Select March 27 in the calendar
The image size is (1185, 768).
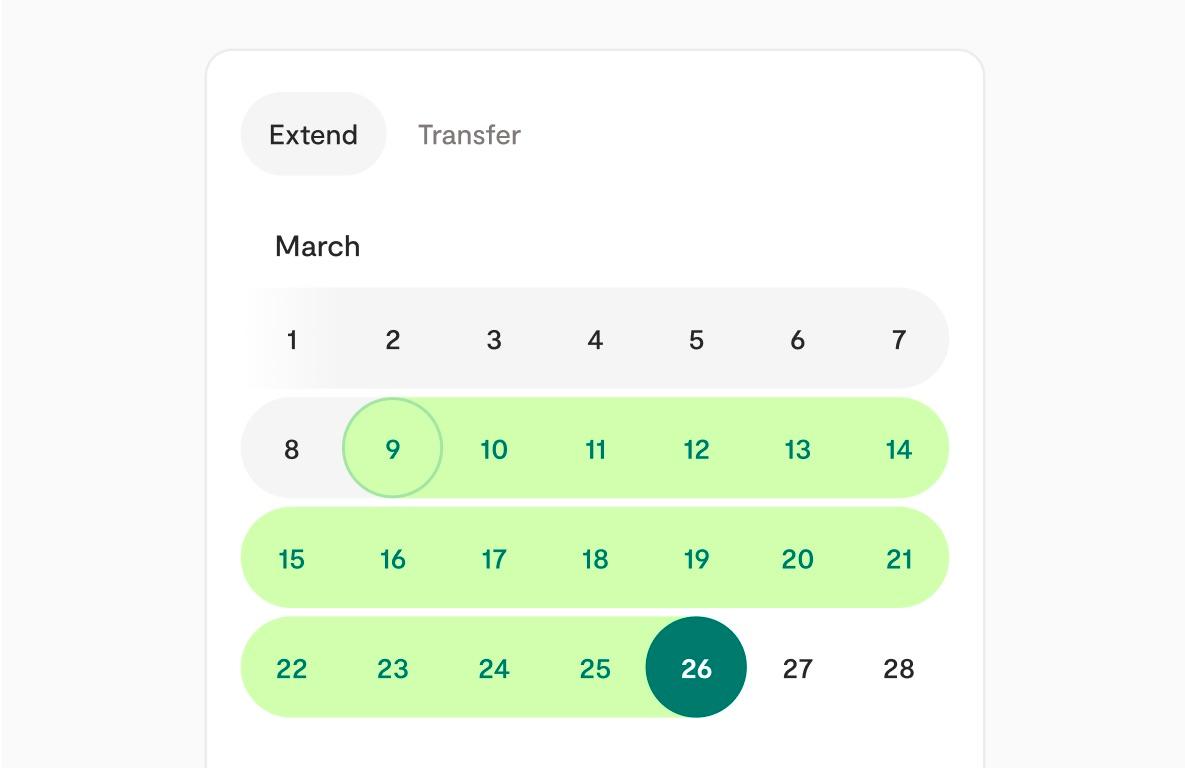click(x=797, y=668)
